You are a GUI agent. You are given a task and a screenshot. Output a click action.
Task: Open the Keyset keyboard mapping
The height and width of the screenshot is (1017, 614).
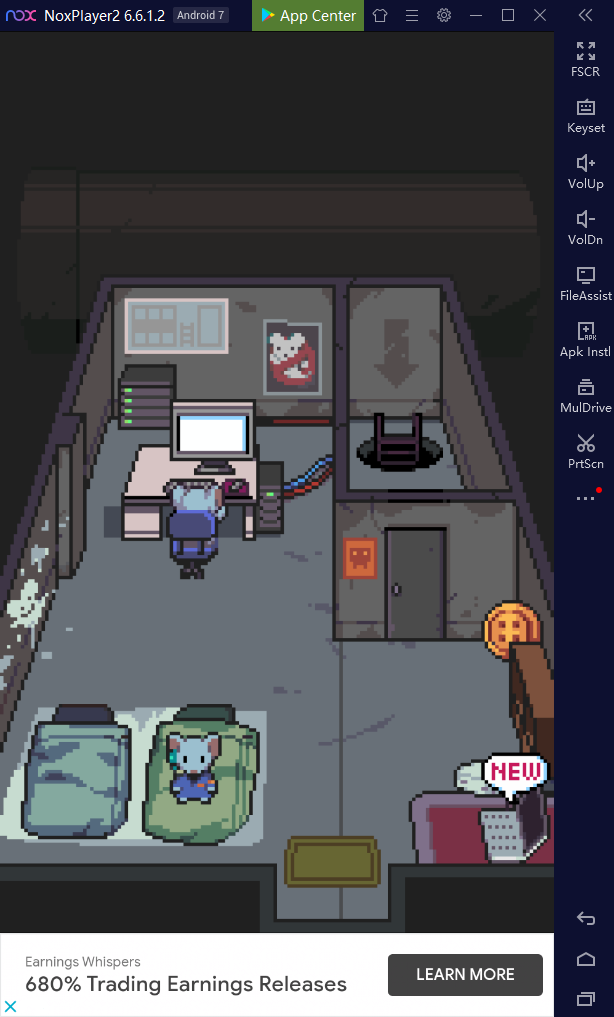coord(585,116)
